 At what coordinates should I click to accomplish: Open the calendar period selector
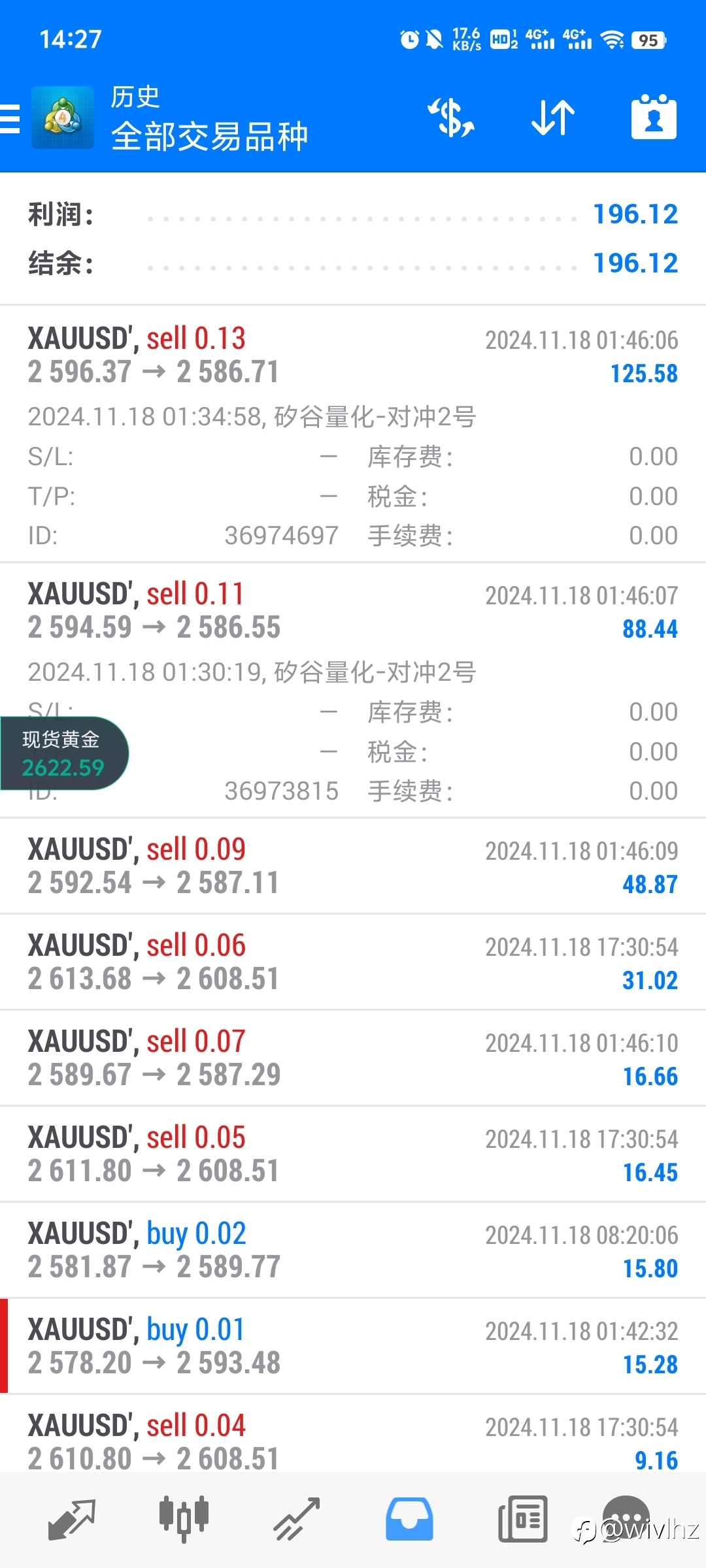(x=654, y=117)
